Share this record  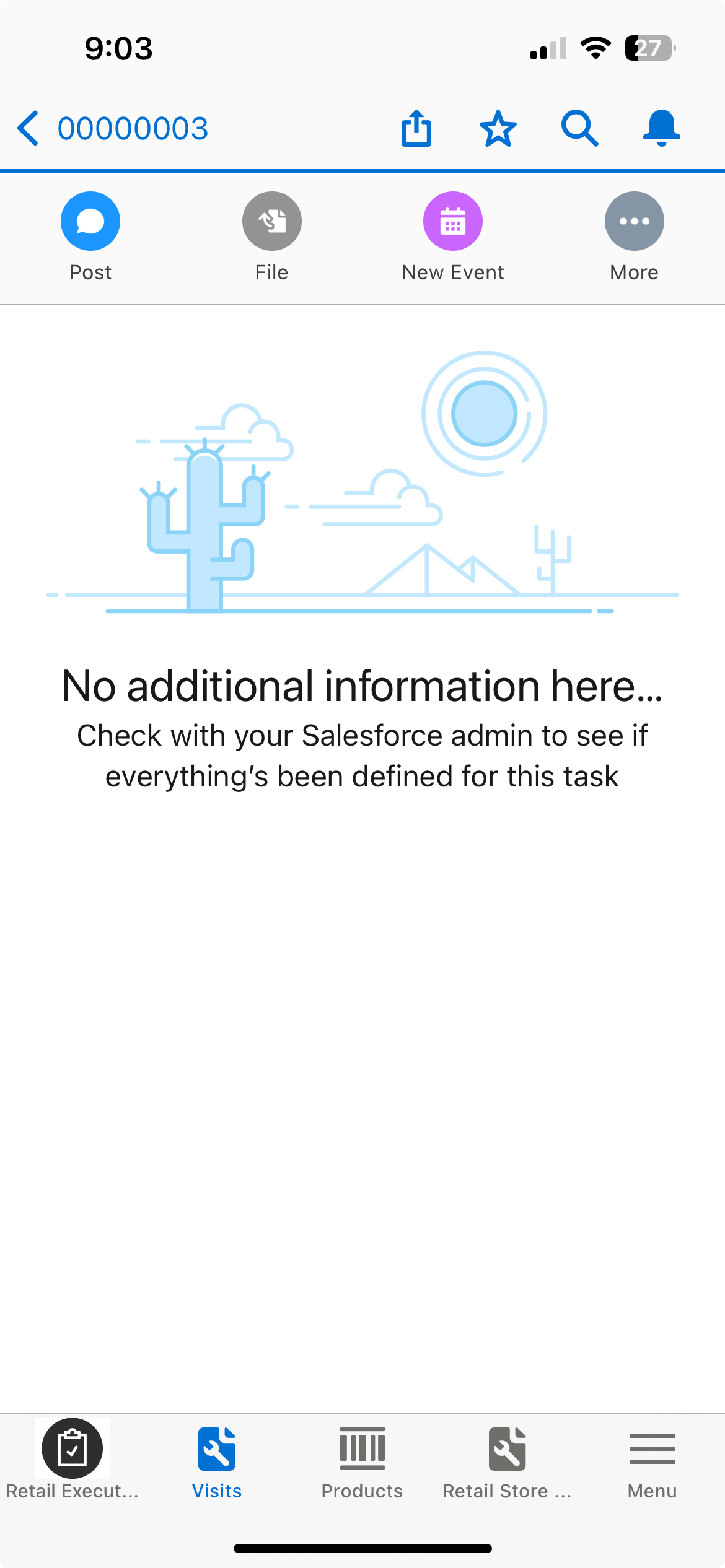point(416,128)
